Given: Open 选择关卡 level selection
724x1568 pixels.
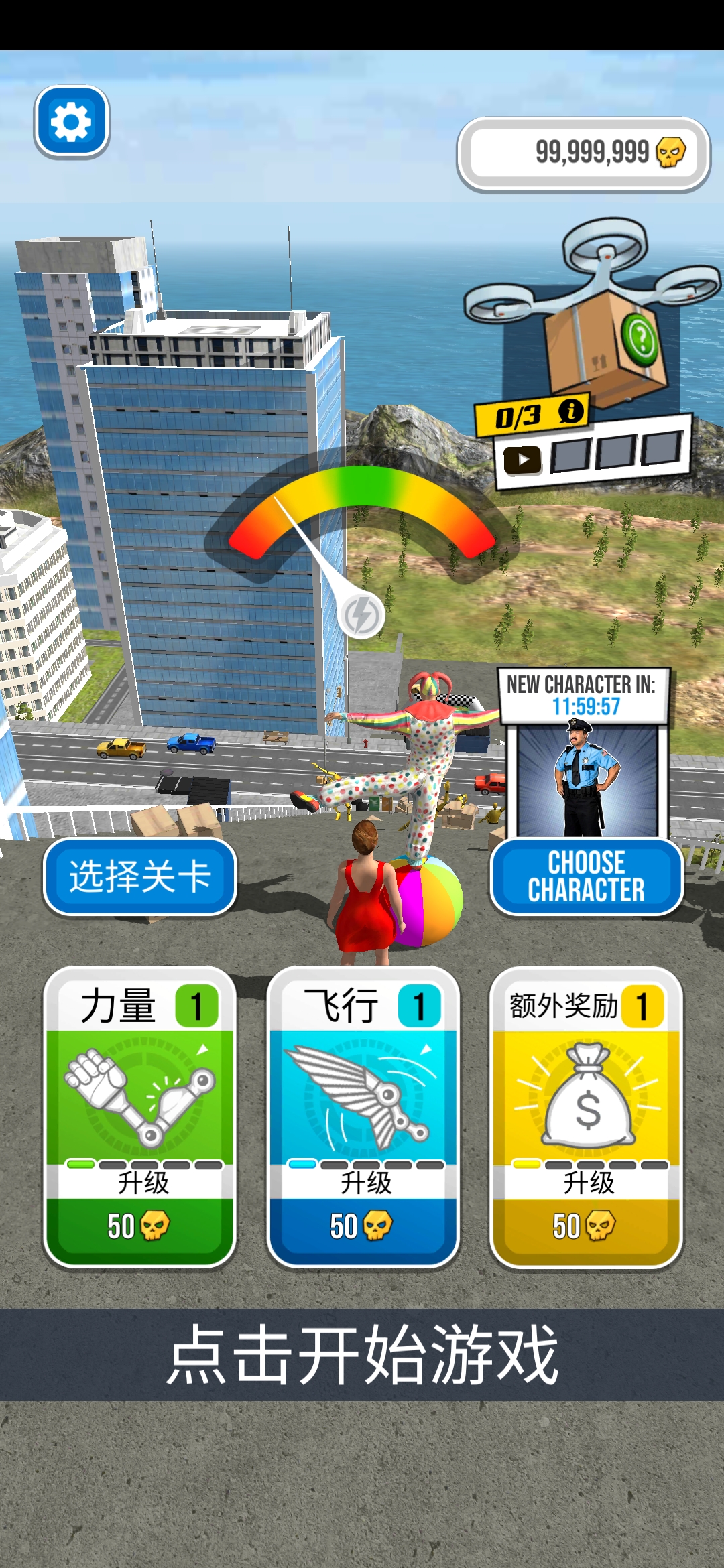Looking at the screenshot, I should click(x=140, y=876).
